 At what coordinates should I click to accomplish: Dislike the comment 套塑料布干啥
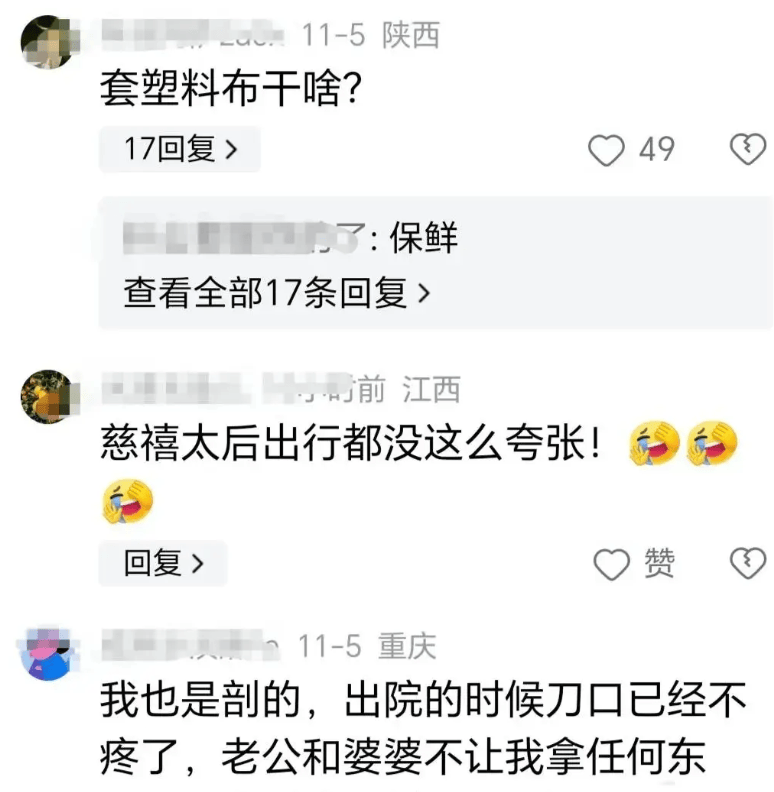746,150
